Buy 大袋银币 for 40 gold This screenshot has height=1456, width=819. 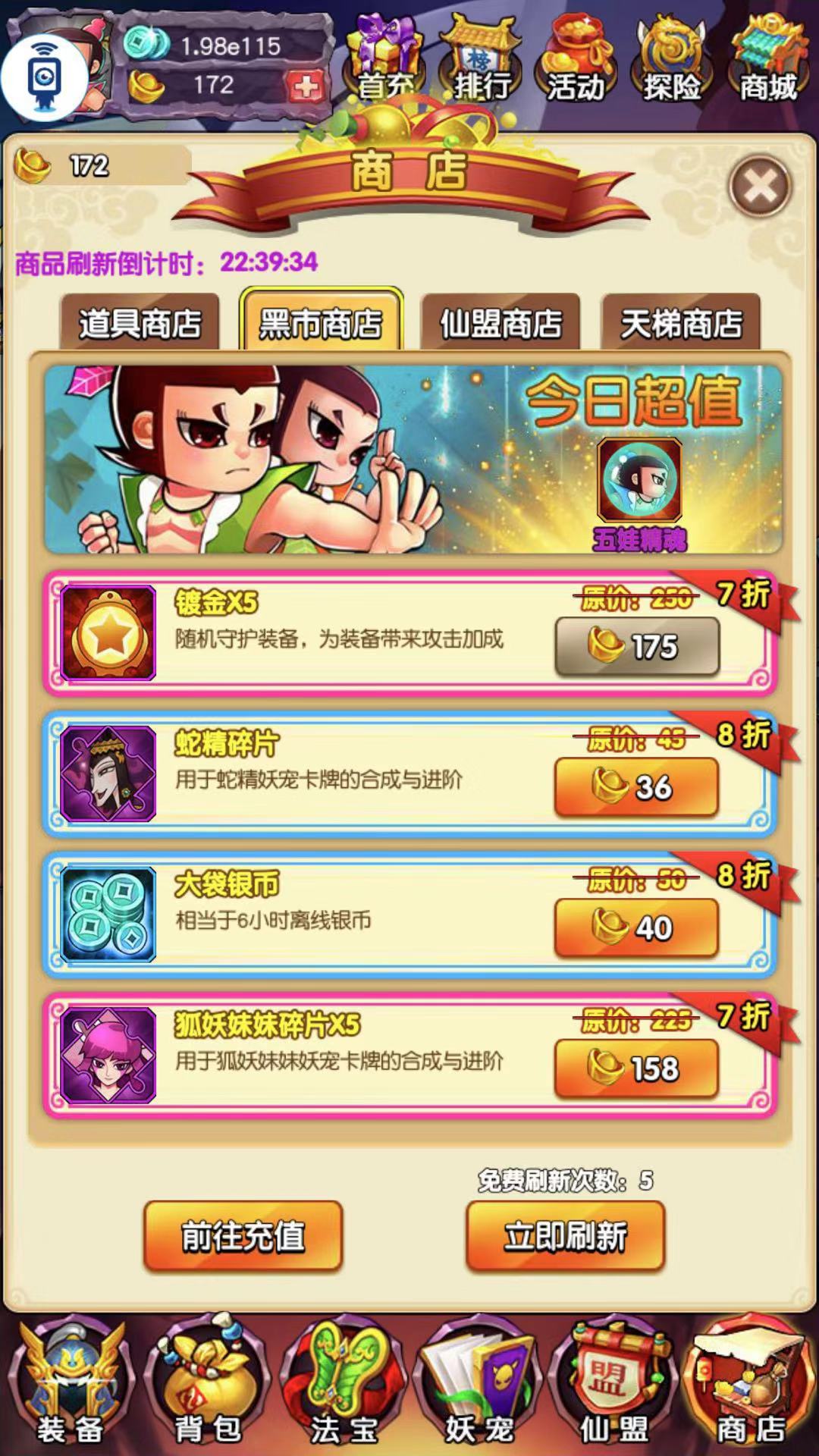click(x=637, y=927)
